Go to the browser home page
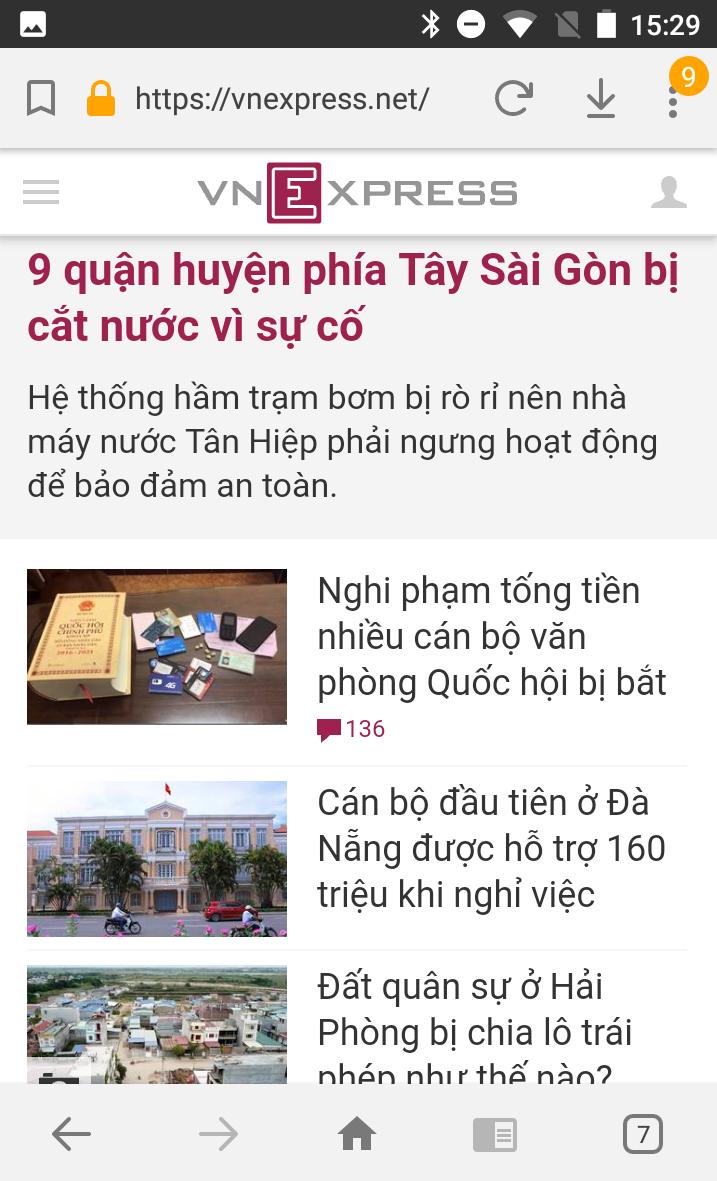This screenshot has width=717, height=1181. point(357,1134)
